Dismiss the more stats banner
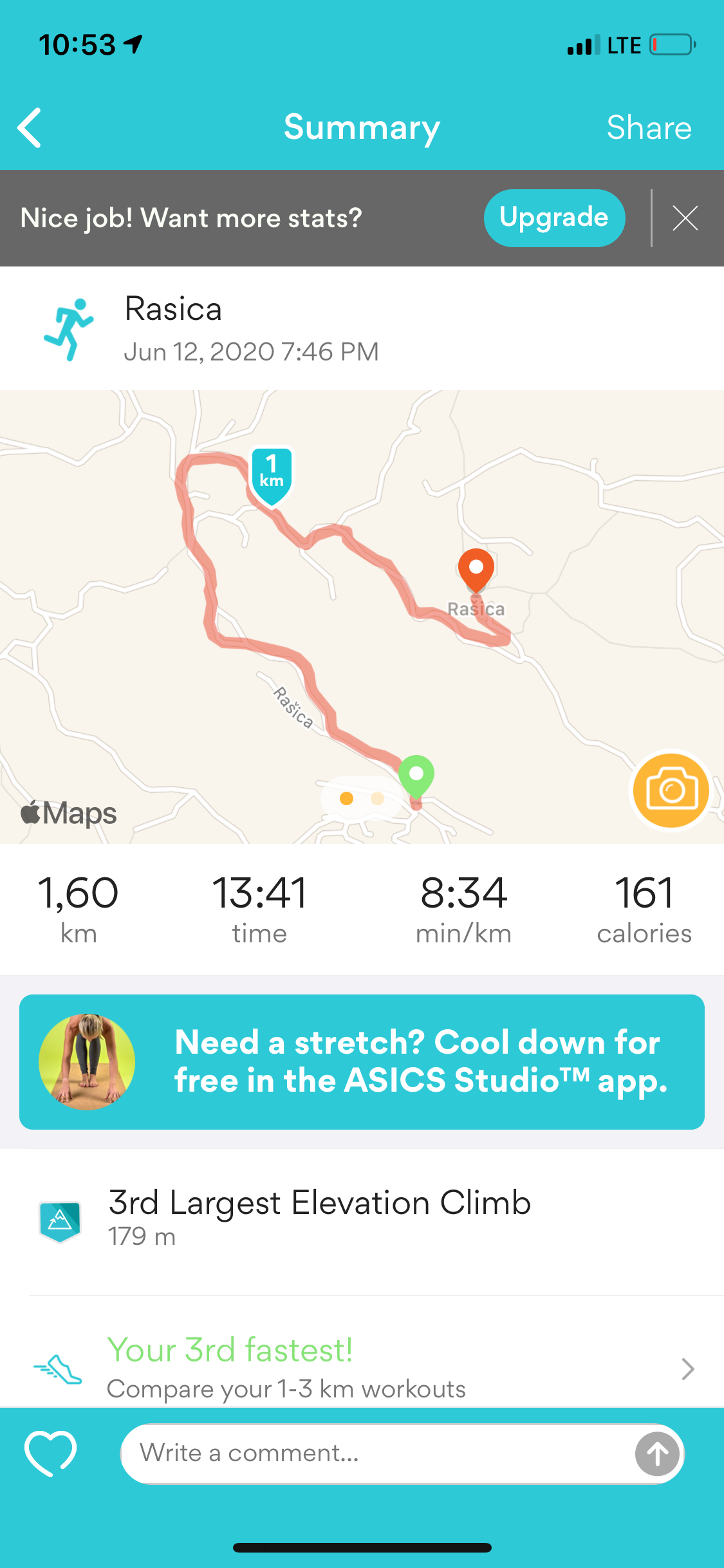The height and width of the screenshot is (1568, 724). click(685, 218)
